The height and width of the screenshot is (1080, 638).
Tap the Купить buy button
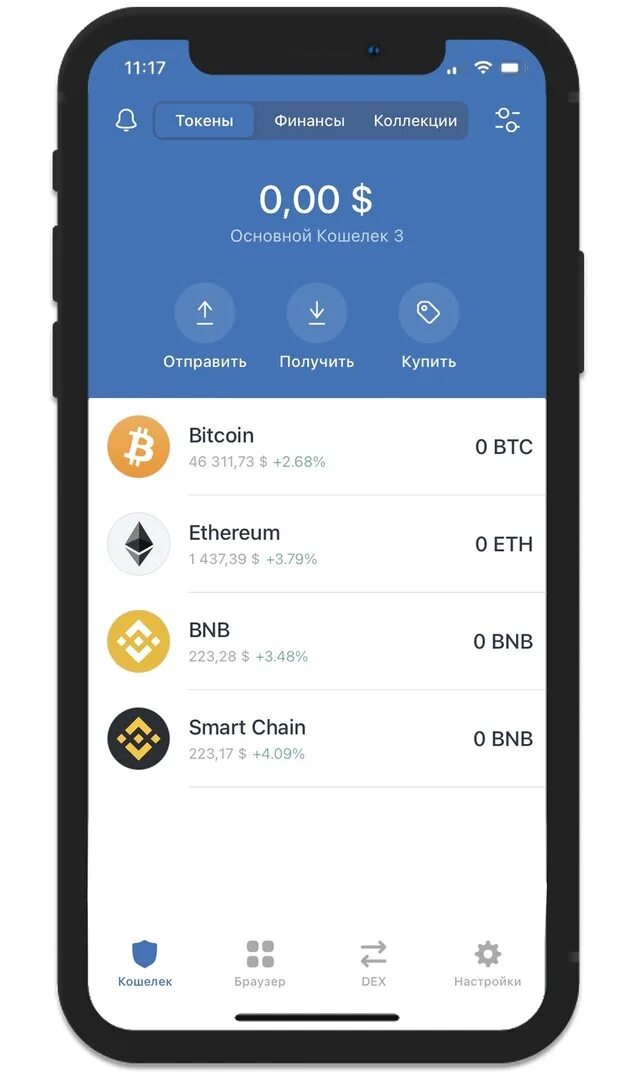[x=429, y=327]
